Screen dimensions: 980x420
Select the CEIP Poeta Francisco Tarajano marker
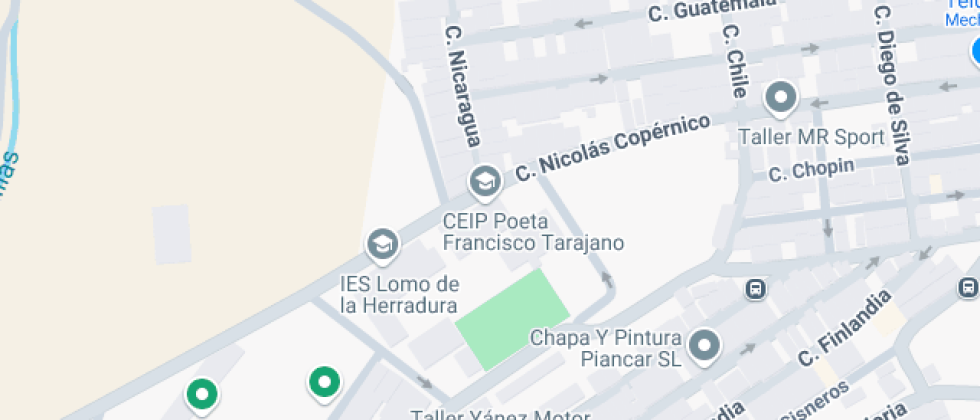tap(485, 181)
